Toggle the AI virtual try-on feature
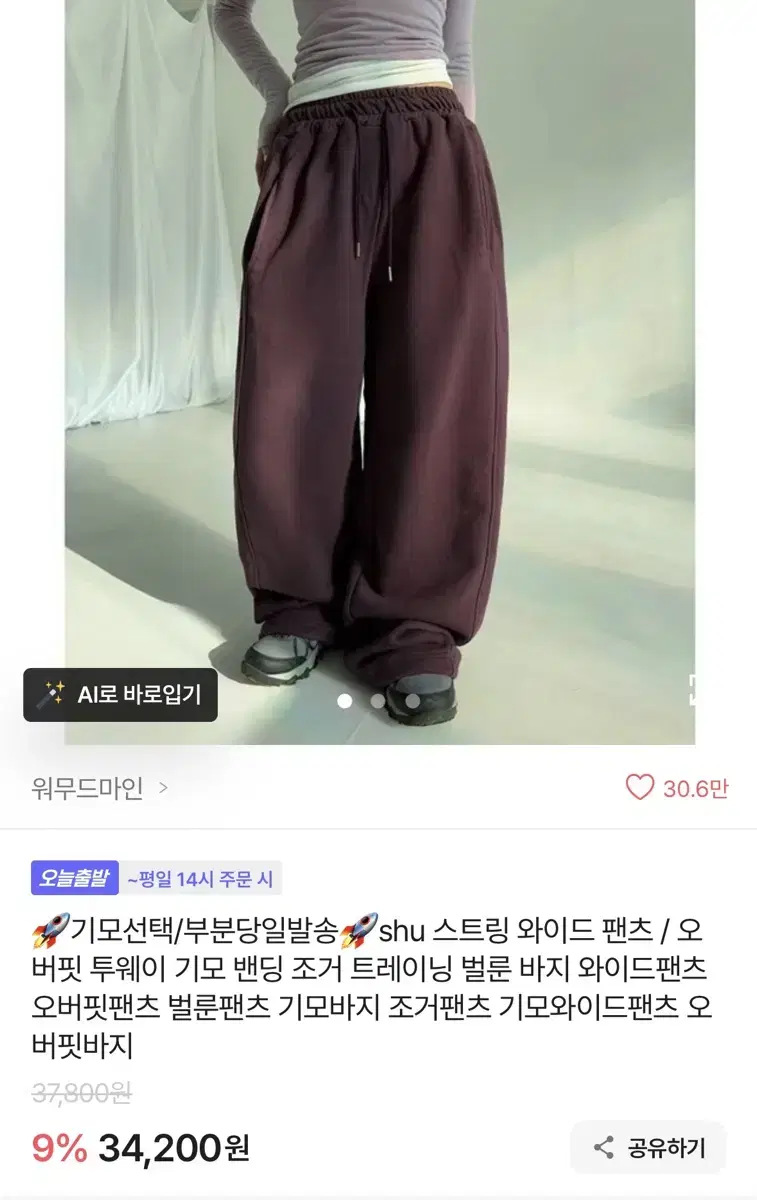Screen dimensions: 757x1200 point(120,693)
